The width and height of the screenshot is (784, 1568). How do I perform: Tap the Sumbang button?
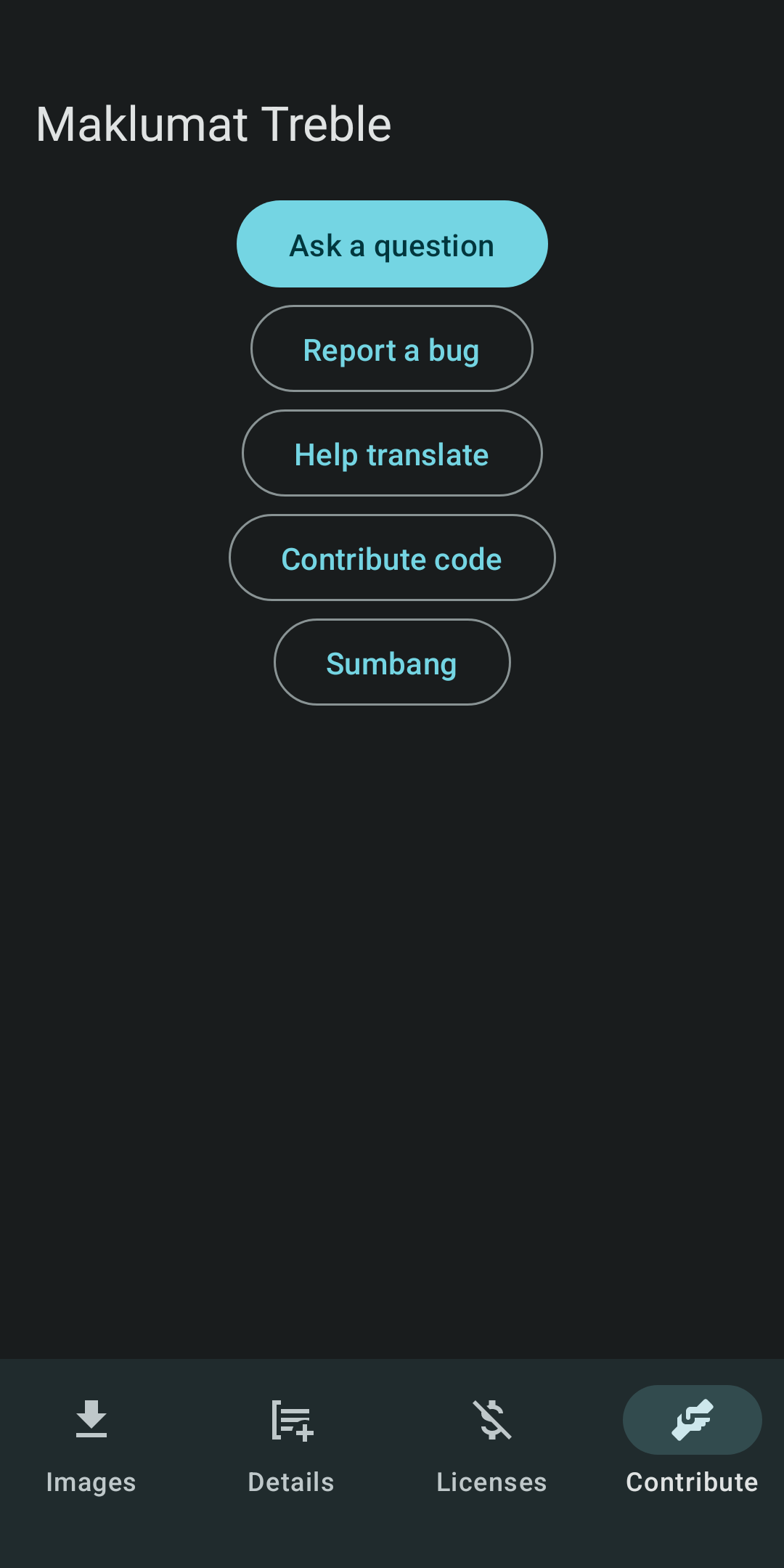point(392,663)
